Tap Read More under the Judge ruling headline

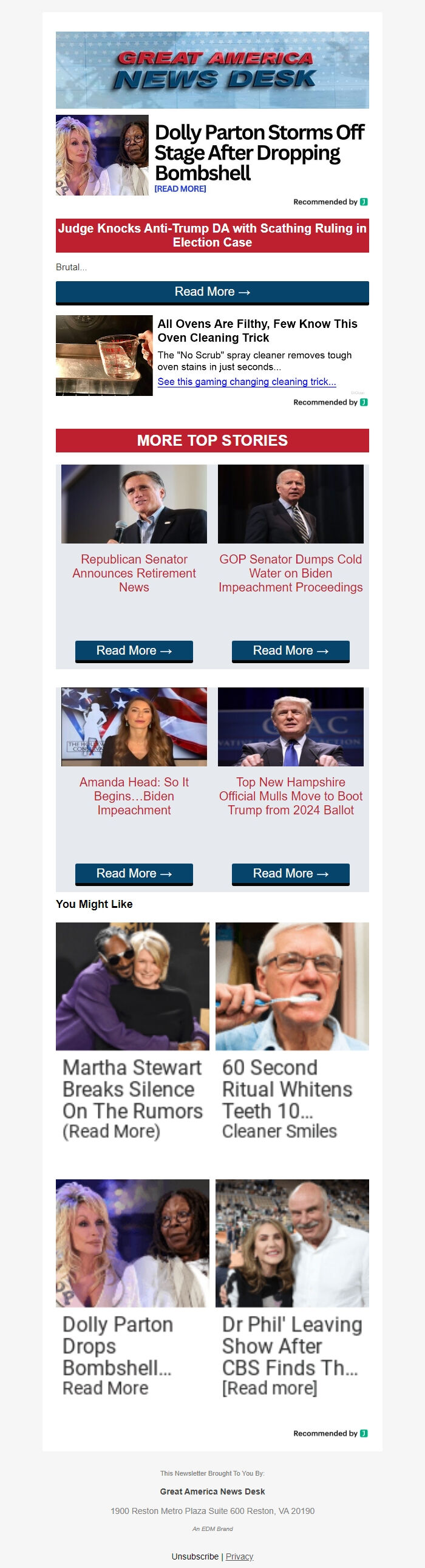point(212,292)
